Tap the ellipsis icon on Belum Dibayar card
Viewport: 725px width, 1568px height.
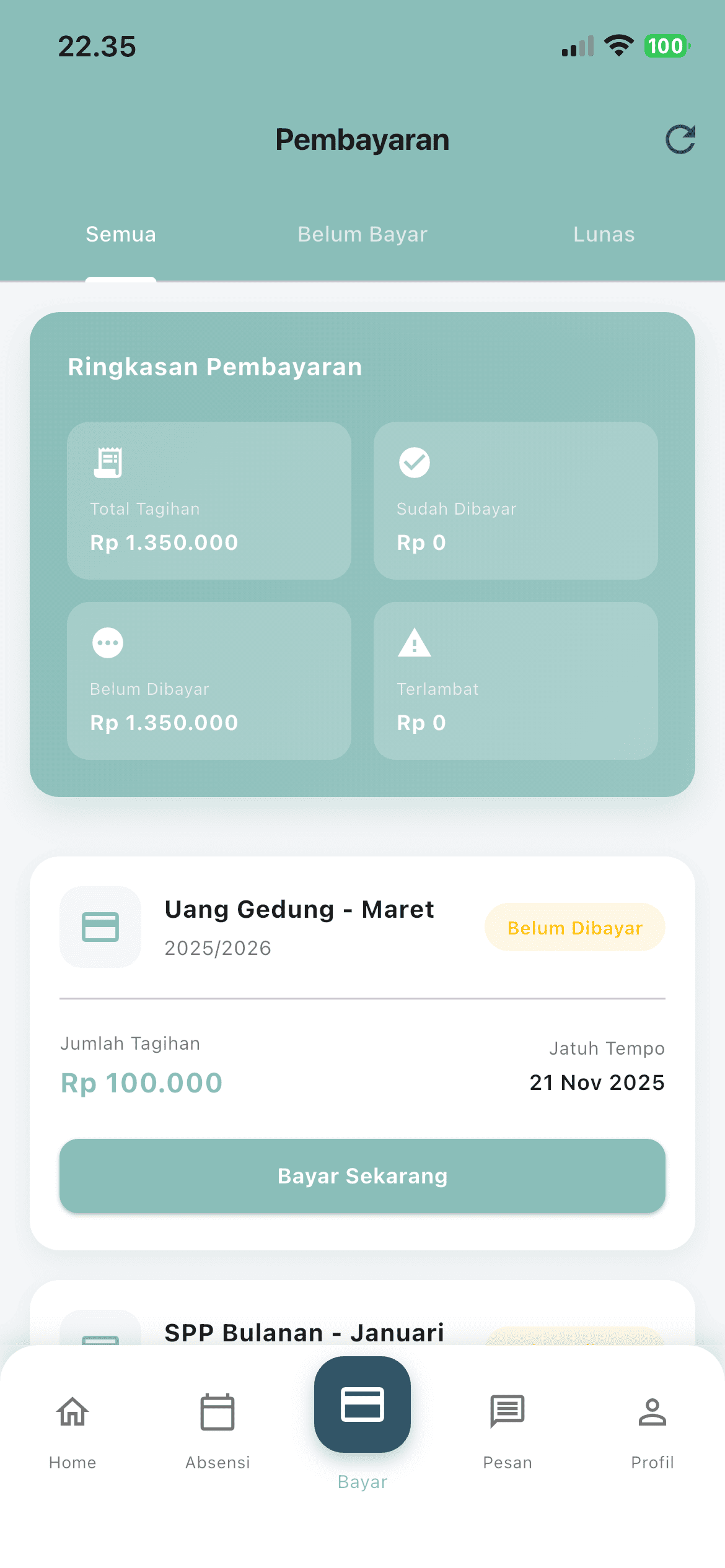(x=107, y=643)
